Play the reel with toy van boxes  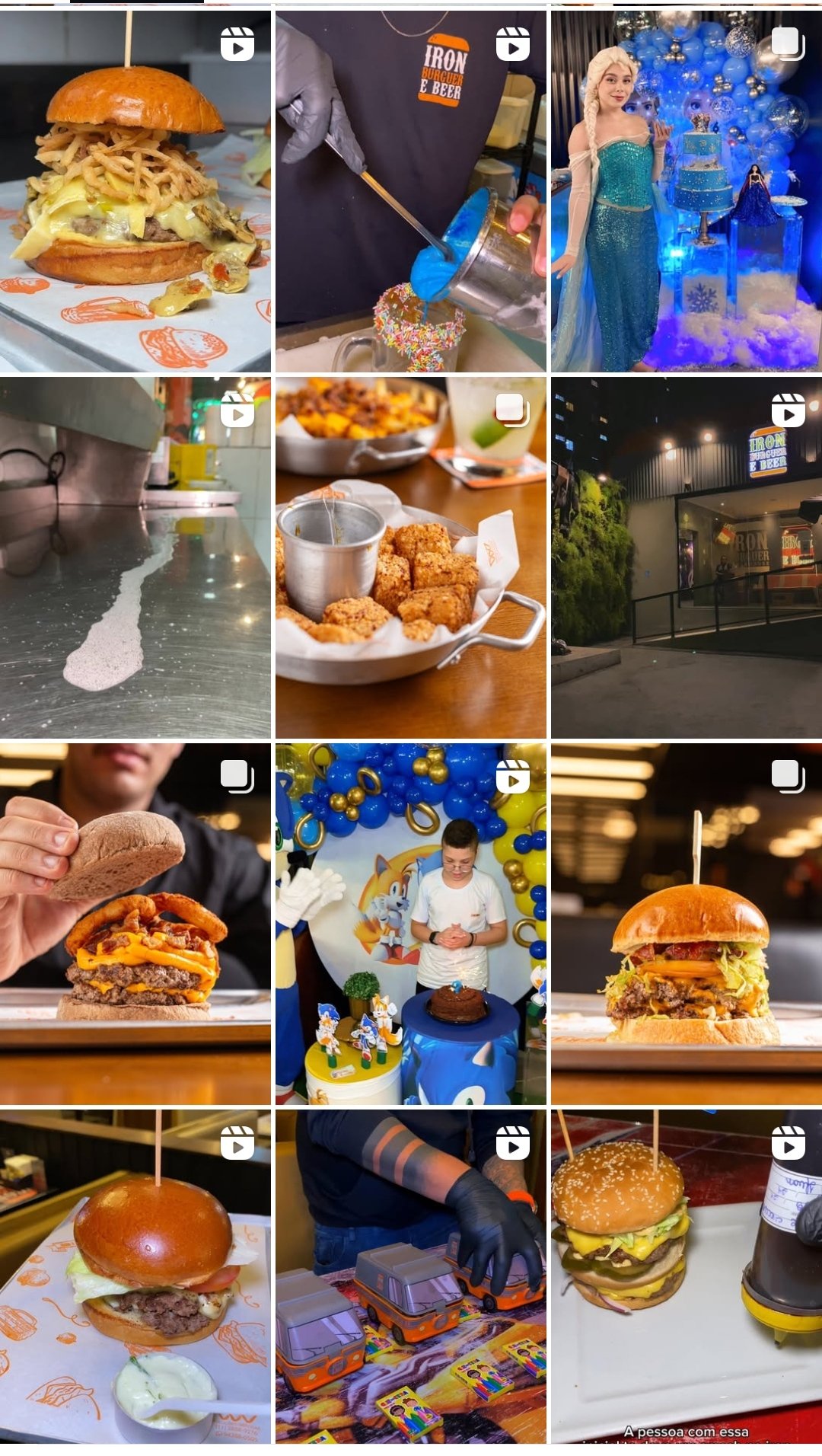(x=410, y=1276)
